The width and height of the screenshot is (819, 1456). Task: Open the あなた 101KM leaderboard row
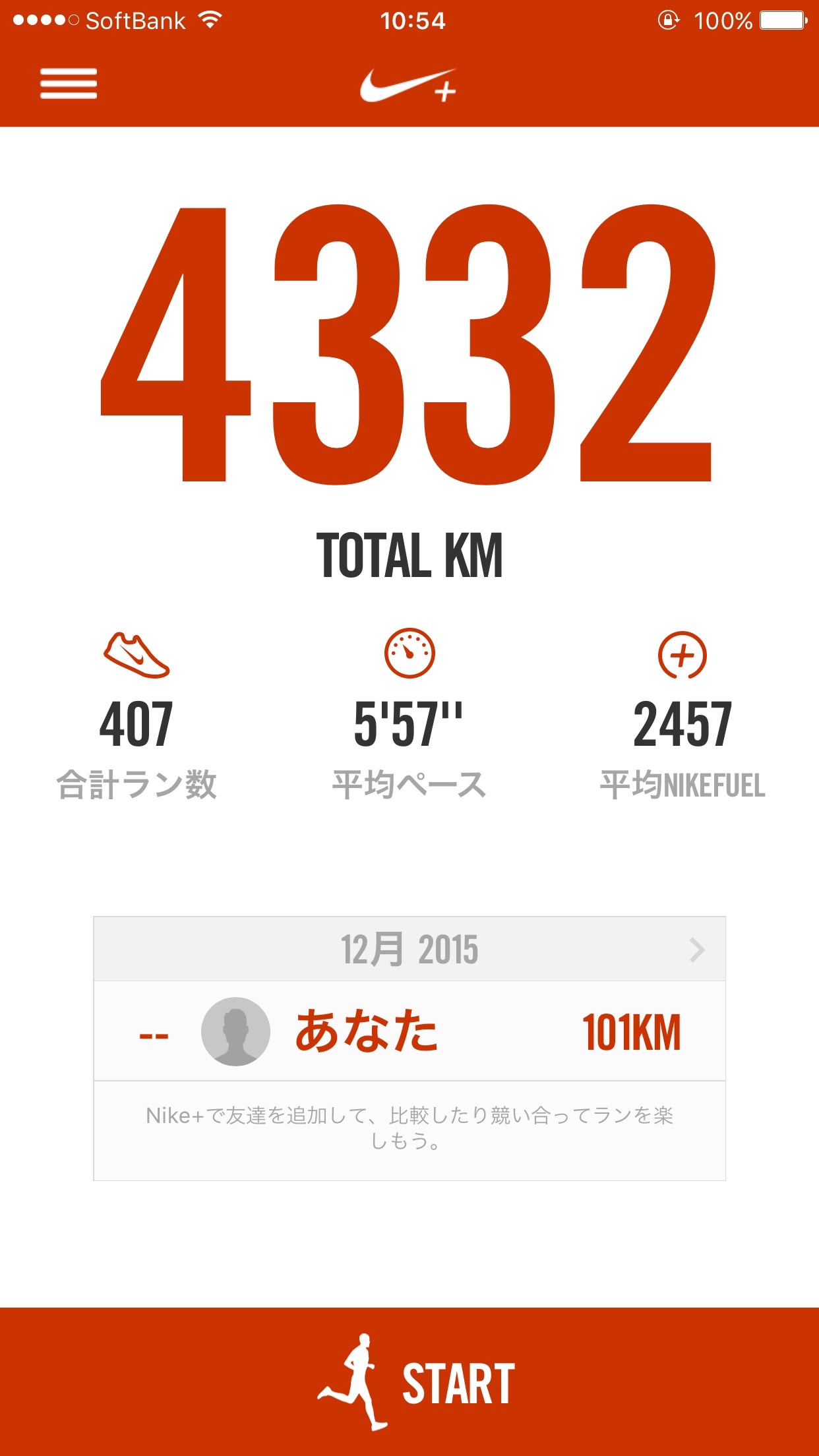point(409,1031)
